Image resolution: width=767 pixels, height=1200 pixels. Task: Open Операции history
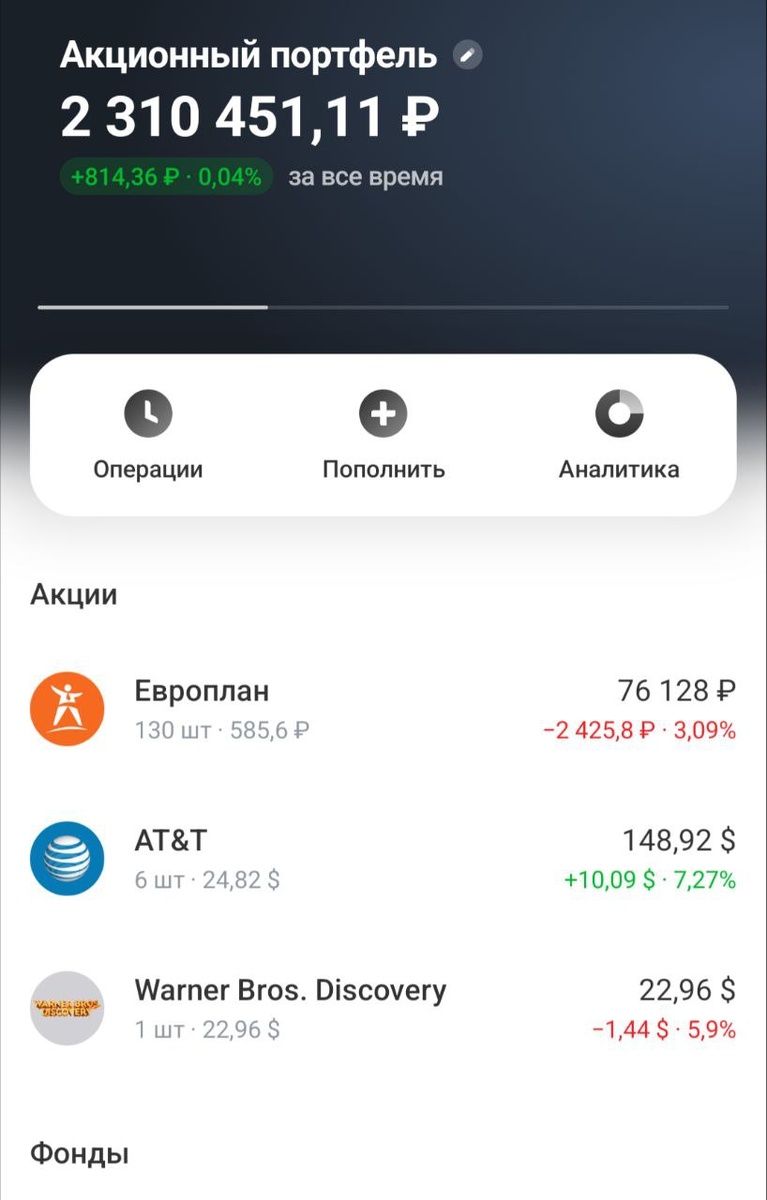[x=148, y=433]
